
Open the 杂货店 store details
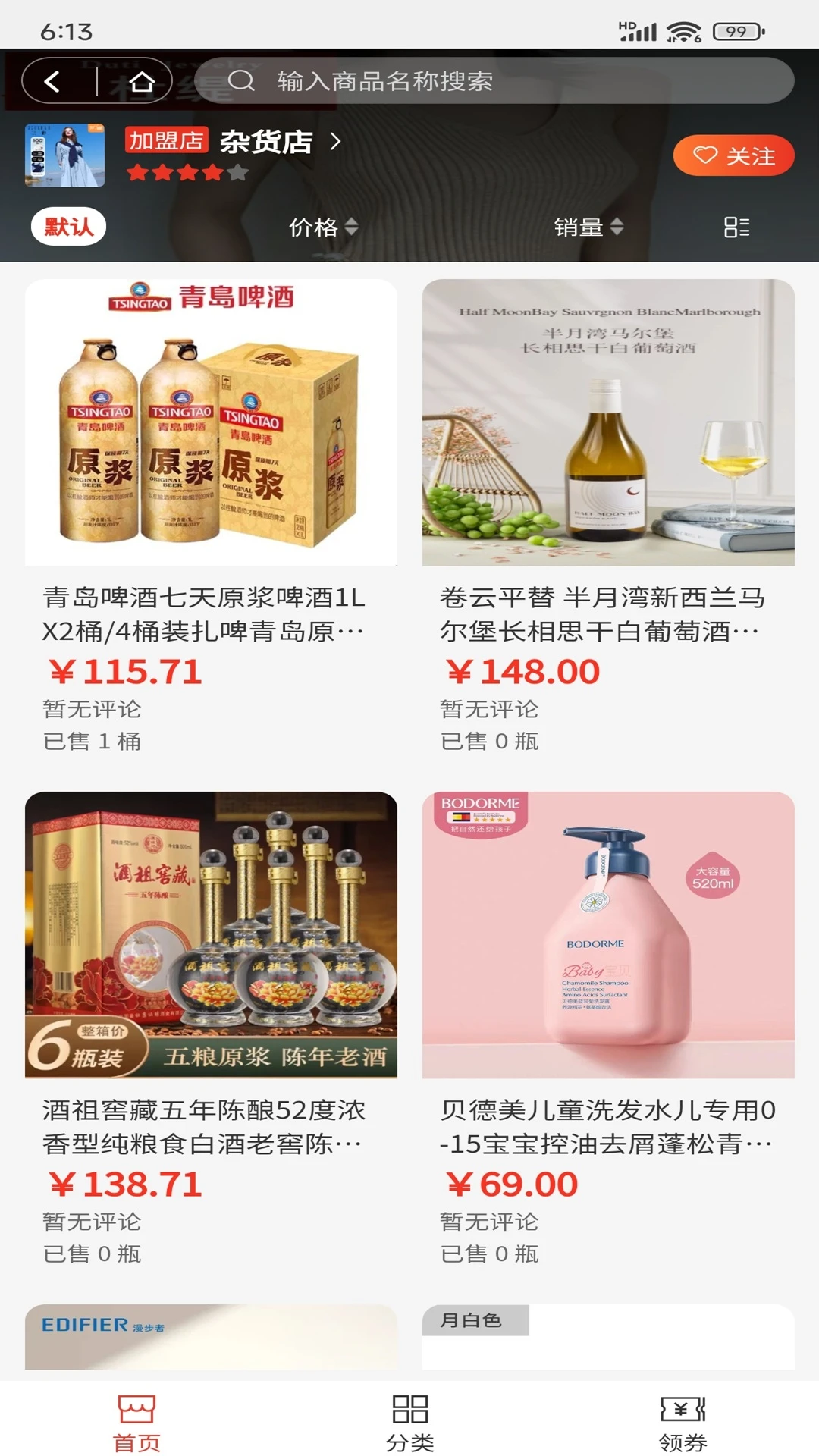265,142
